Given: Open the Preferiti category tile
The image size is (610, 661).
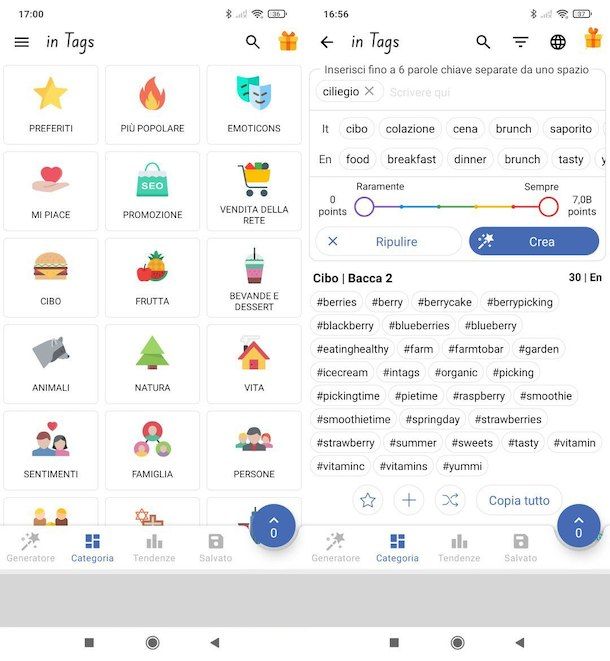Looking at the screenshot, I should click(x=51, y=105).
